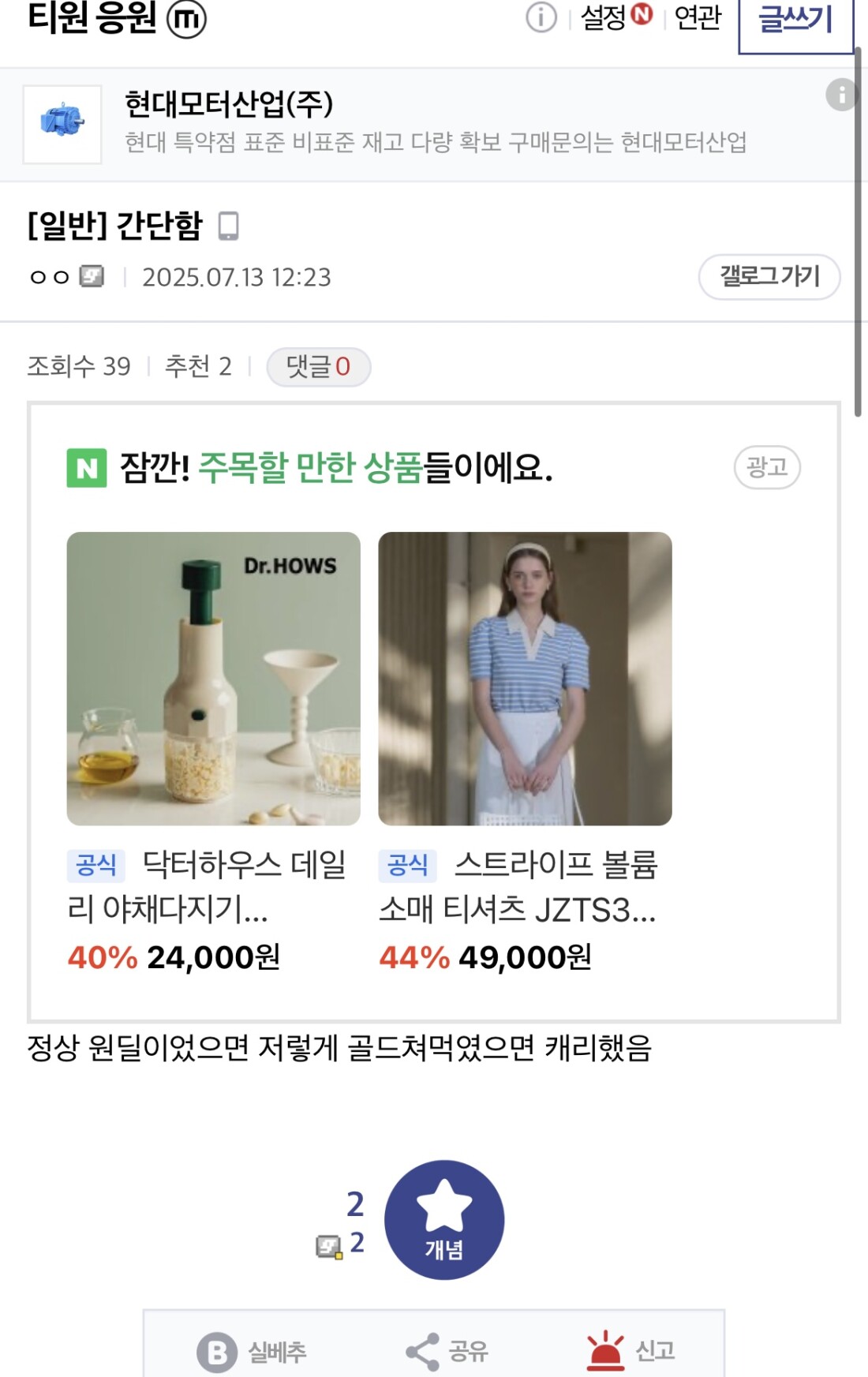Viewport: 868px width, 1377px height.
Task: Tap the ad info icon on banner
Action: (841, 95)
